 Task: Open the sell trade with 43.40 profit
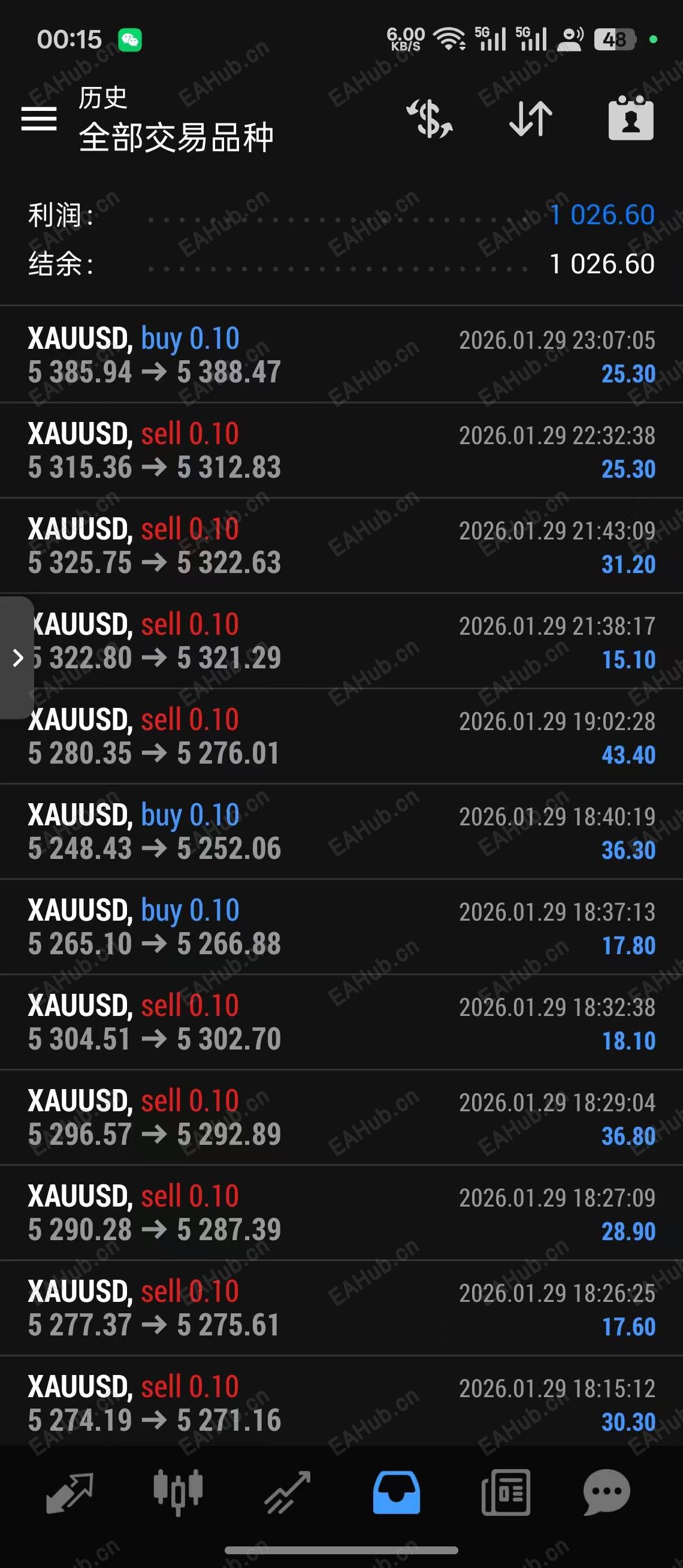tap(340, 737)
